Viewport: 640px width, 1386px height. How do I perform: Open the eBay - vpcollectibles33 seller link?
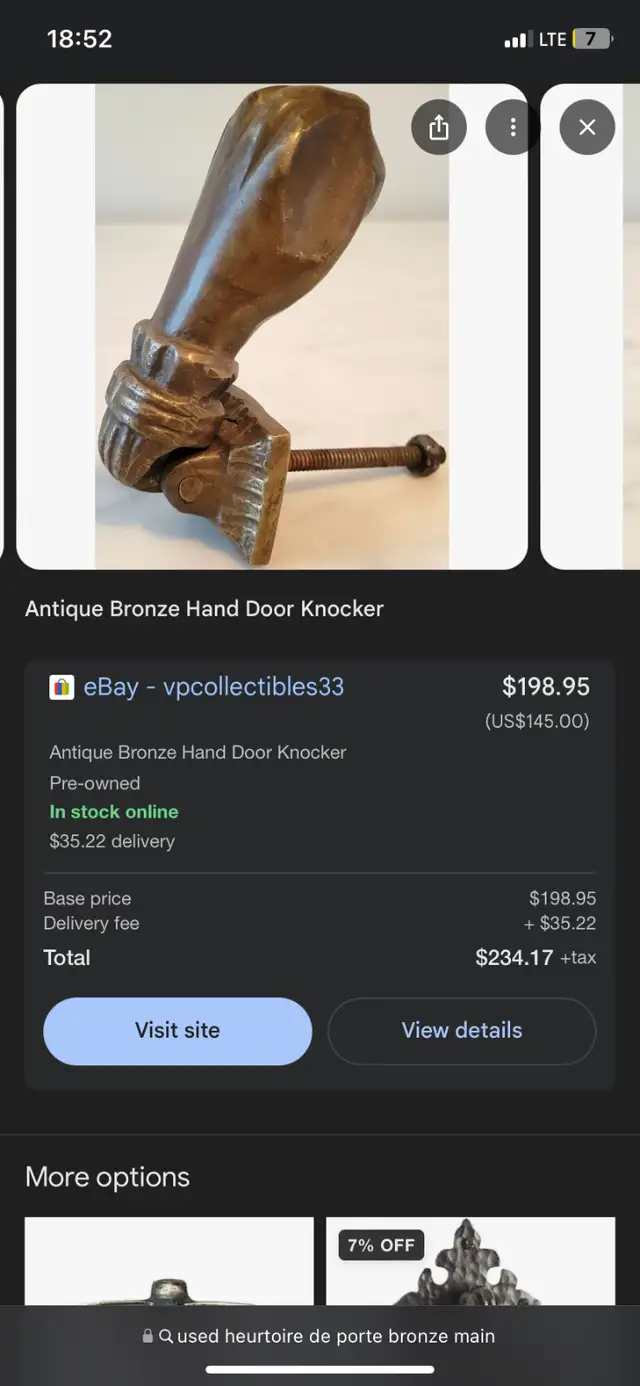pyautogui.click(x=213, y=687)
